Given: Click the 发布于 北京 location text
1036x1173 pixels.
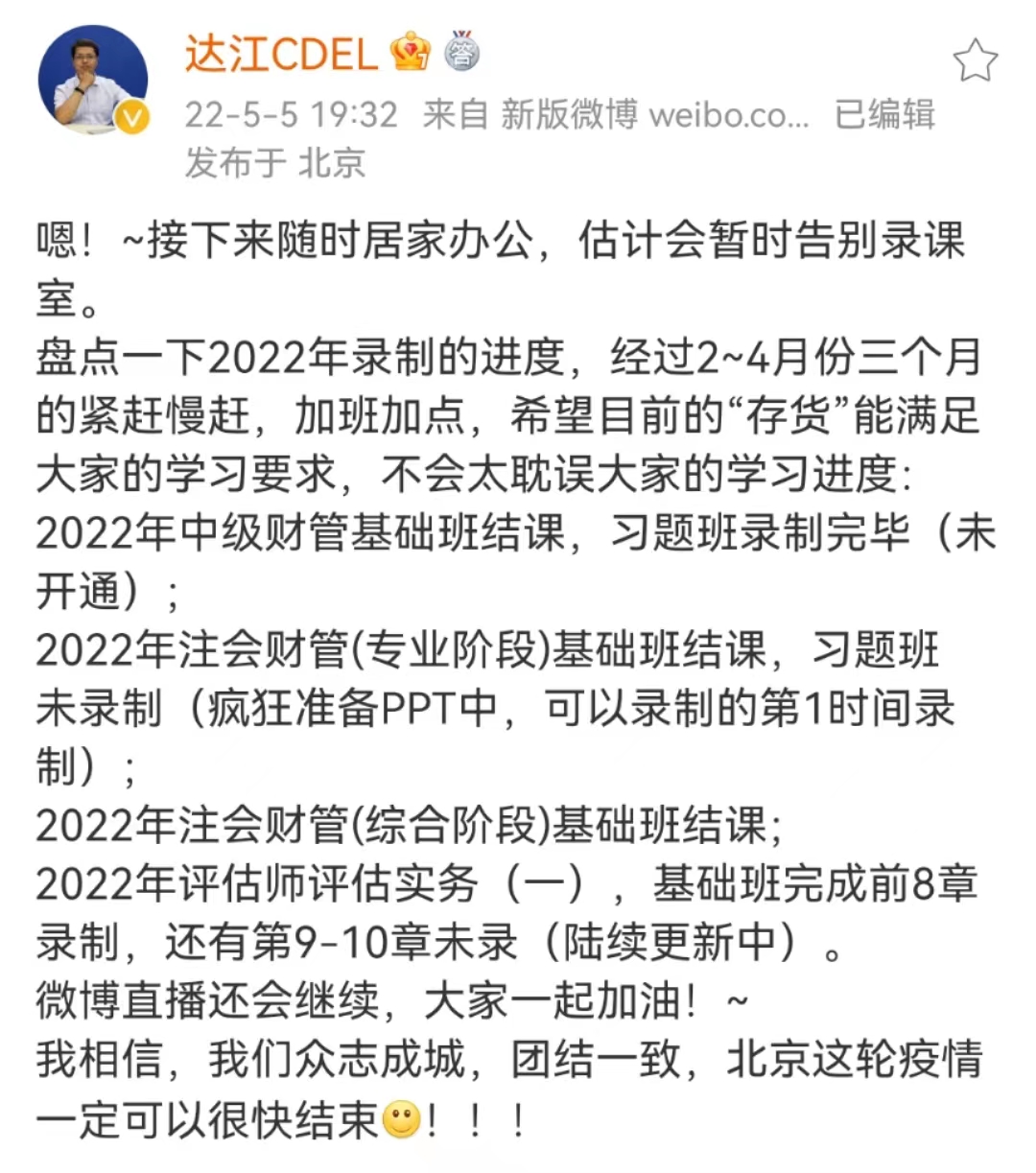Looking at the screenshot, I should pos(275,165).
